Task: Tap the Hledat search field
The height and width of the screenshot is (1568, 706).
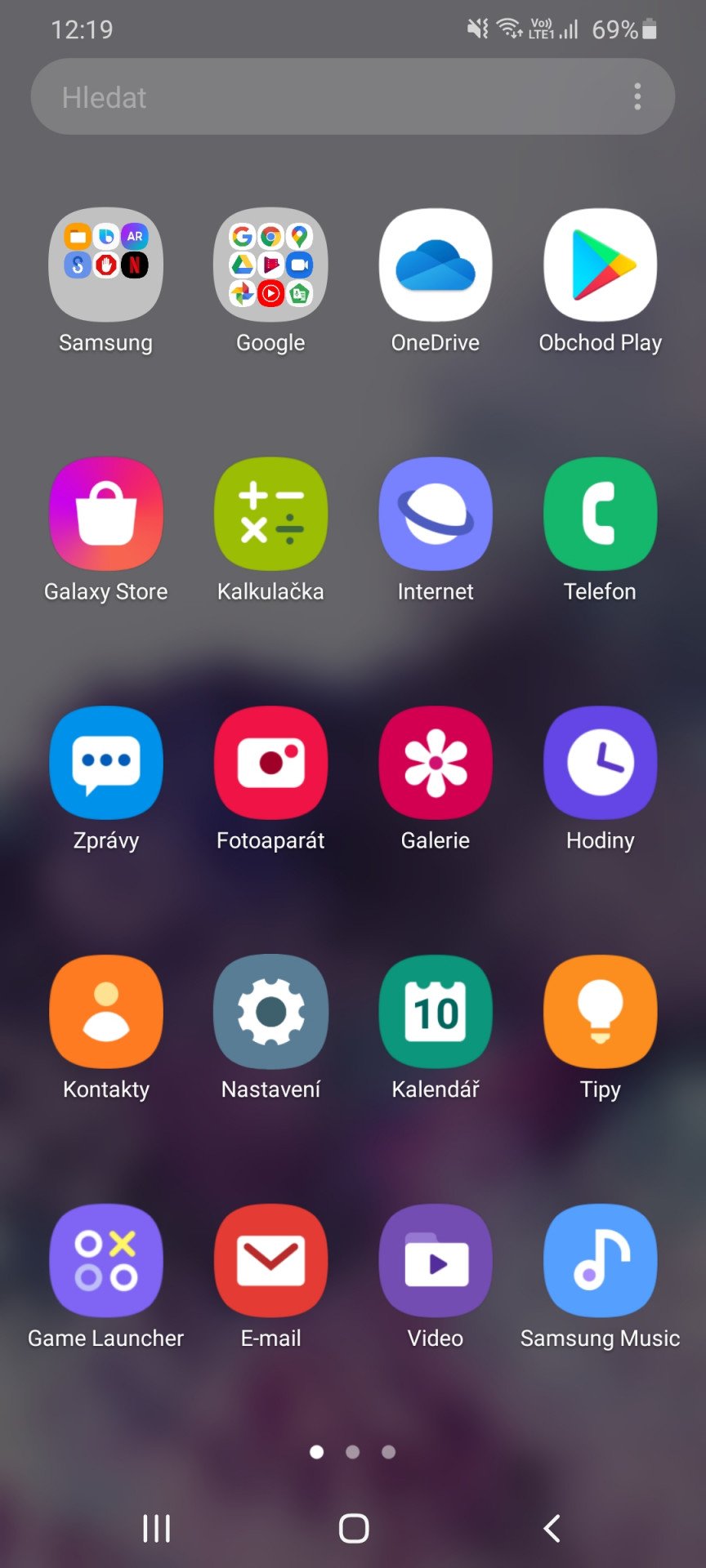Action: coord(353,96)
